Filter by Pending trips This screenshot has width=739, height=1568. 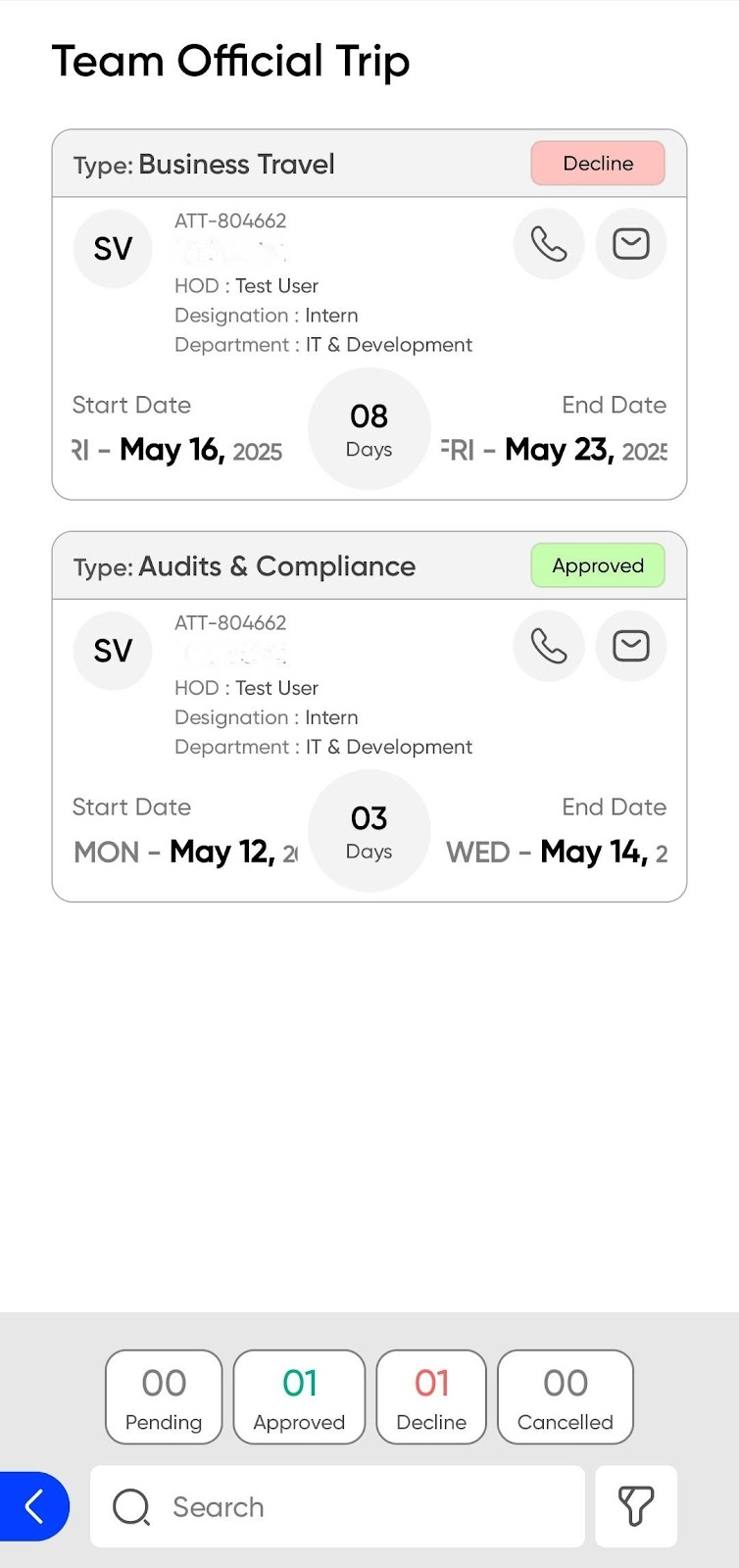[164, 1397]
